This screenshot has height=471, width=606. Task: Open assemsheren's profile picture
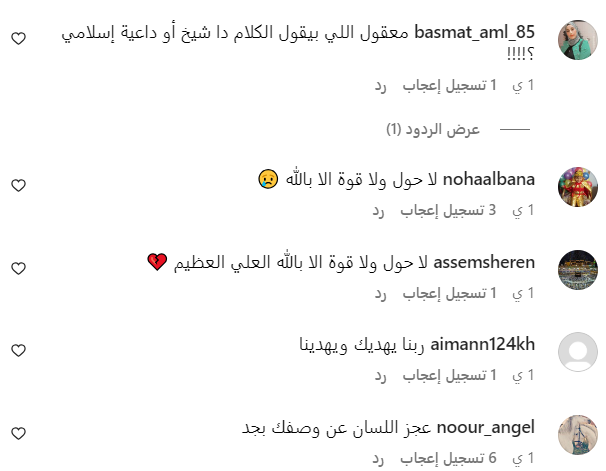pyautogui.click(x=577, y=268)
